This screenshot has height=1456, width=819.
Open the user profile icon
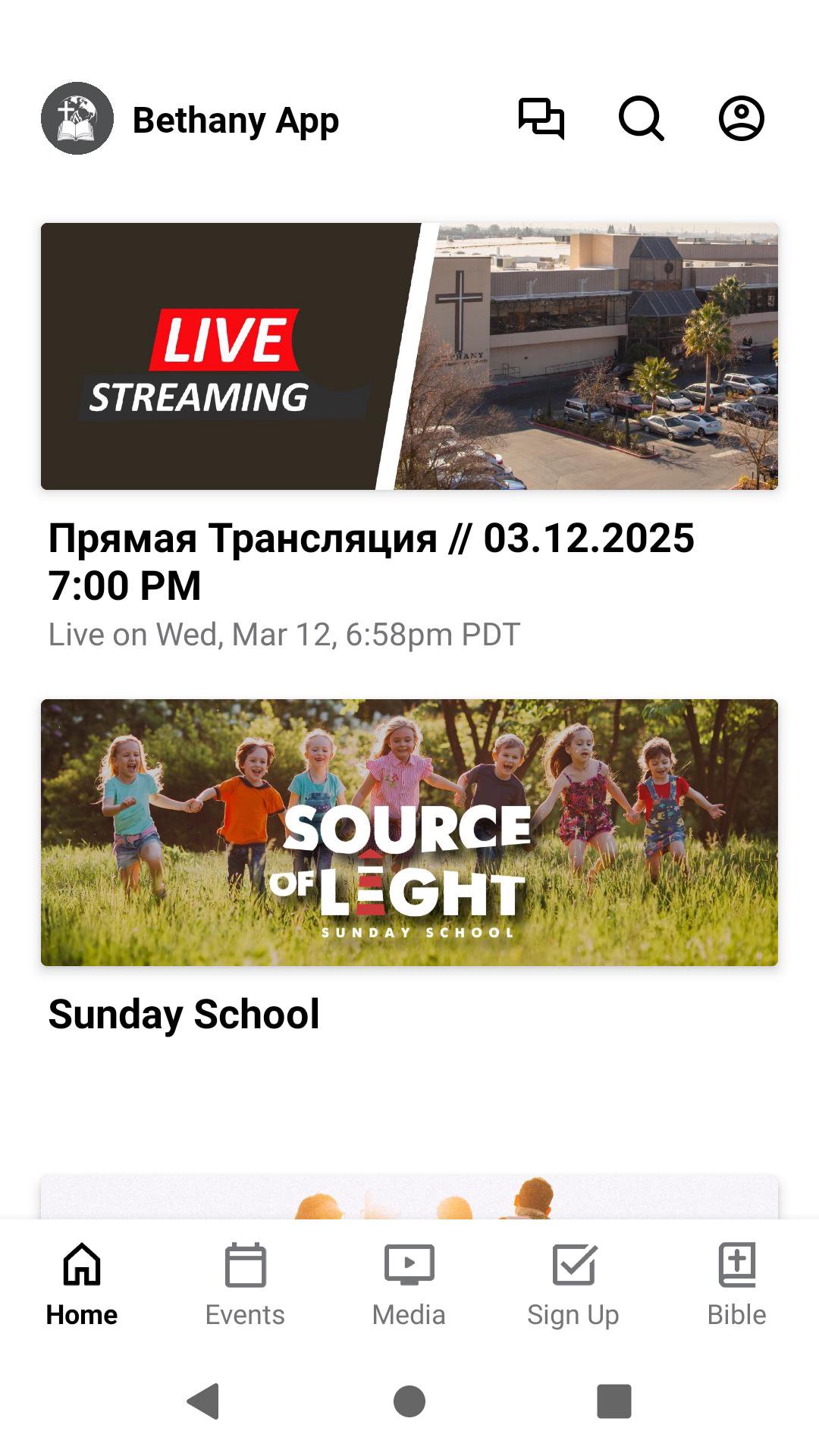point(741,119)
